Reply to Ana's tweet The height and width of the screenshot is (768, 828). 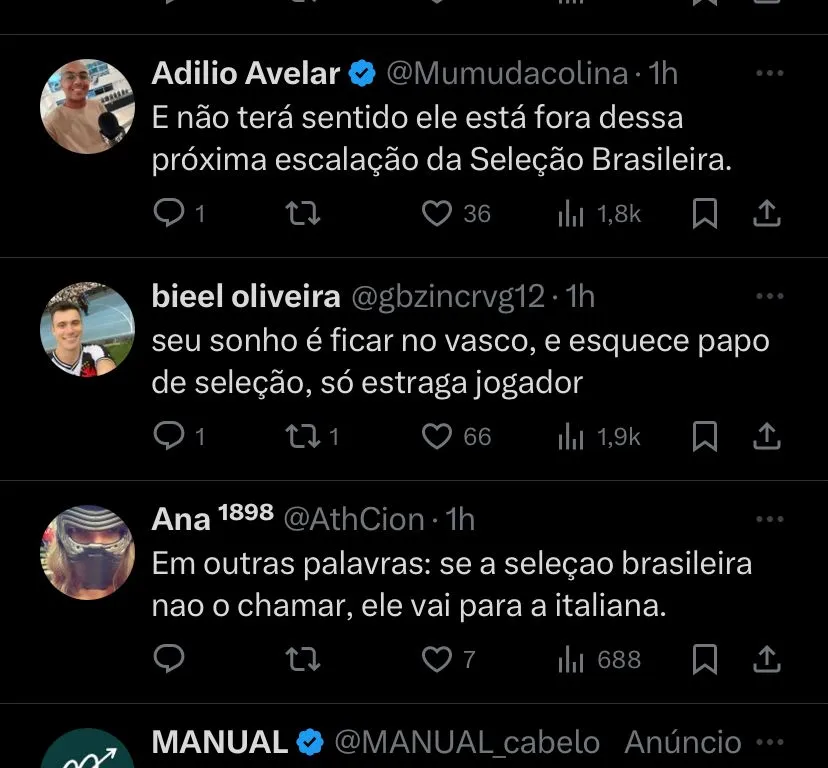(171, 659)
